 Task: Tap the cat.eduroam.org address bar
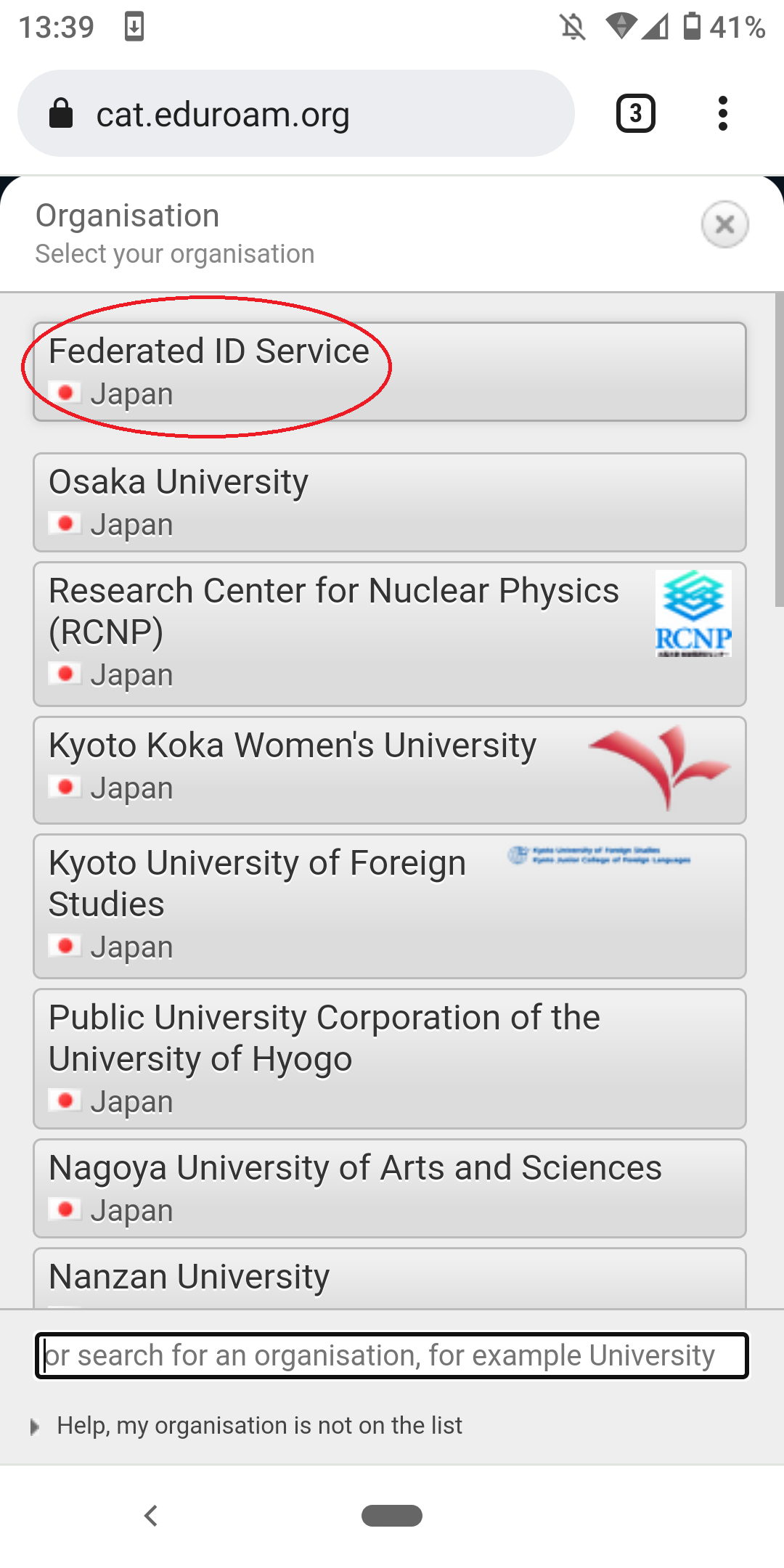(296, 113)
